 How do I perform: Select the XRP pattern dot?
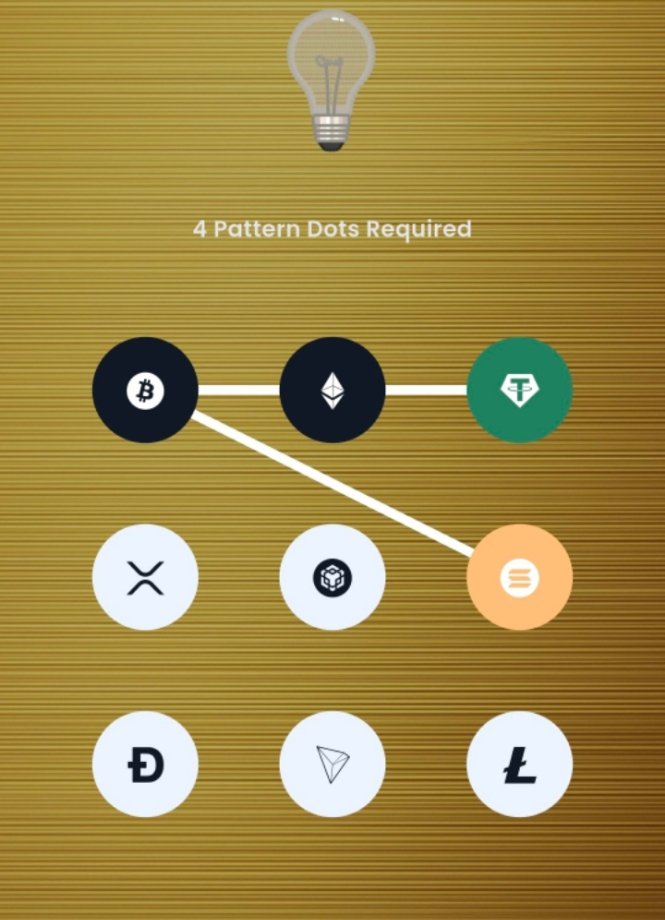[145, 577]
